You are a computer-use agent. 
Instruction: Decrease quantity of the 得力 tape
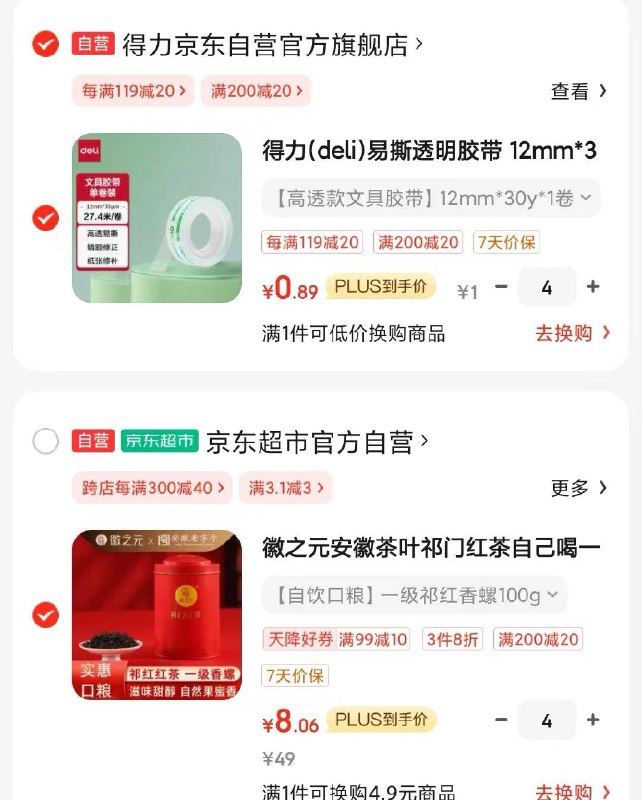point(501,287)
